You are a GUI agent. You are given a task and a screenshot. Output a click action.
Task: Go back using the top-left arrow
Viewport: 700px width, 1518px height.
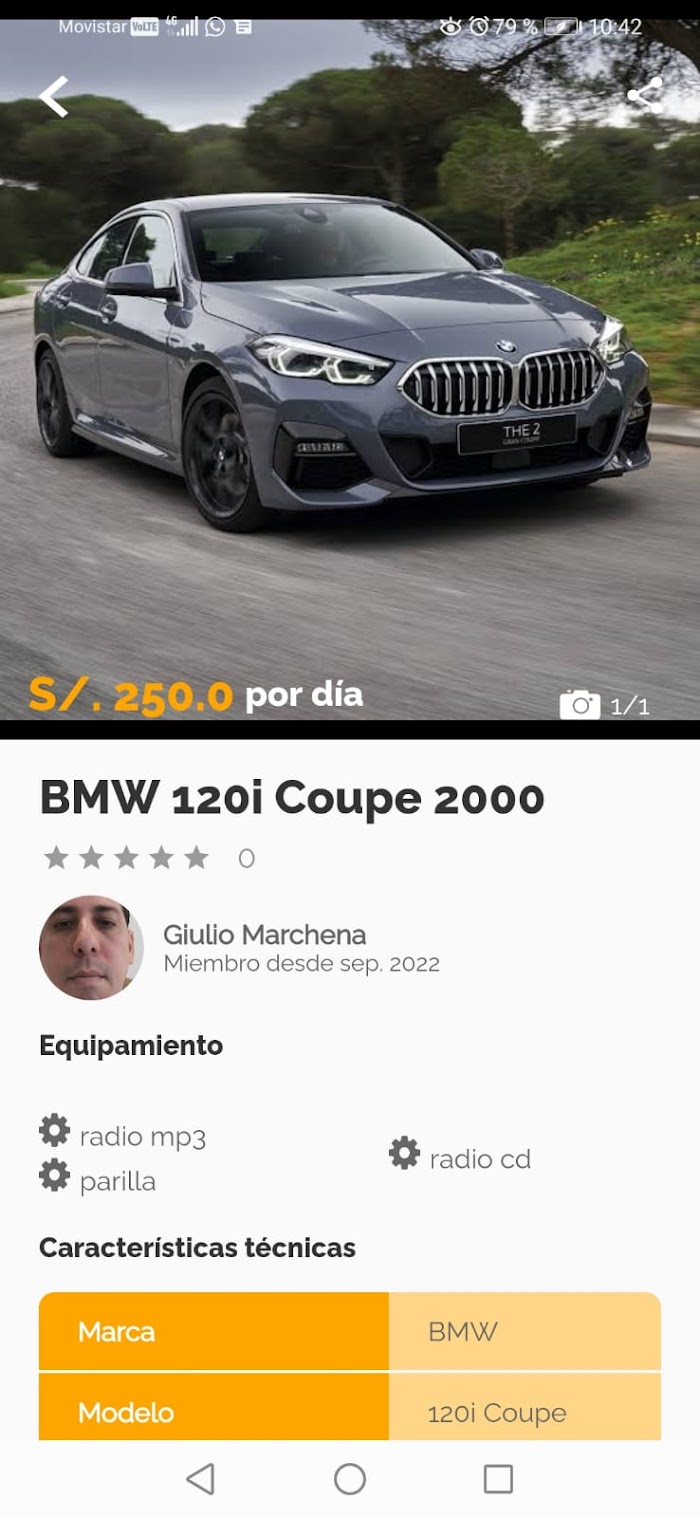(x=53, y=97)
